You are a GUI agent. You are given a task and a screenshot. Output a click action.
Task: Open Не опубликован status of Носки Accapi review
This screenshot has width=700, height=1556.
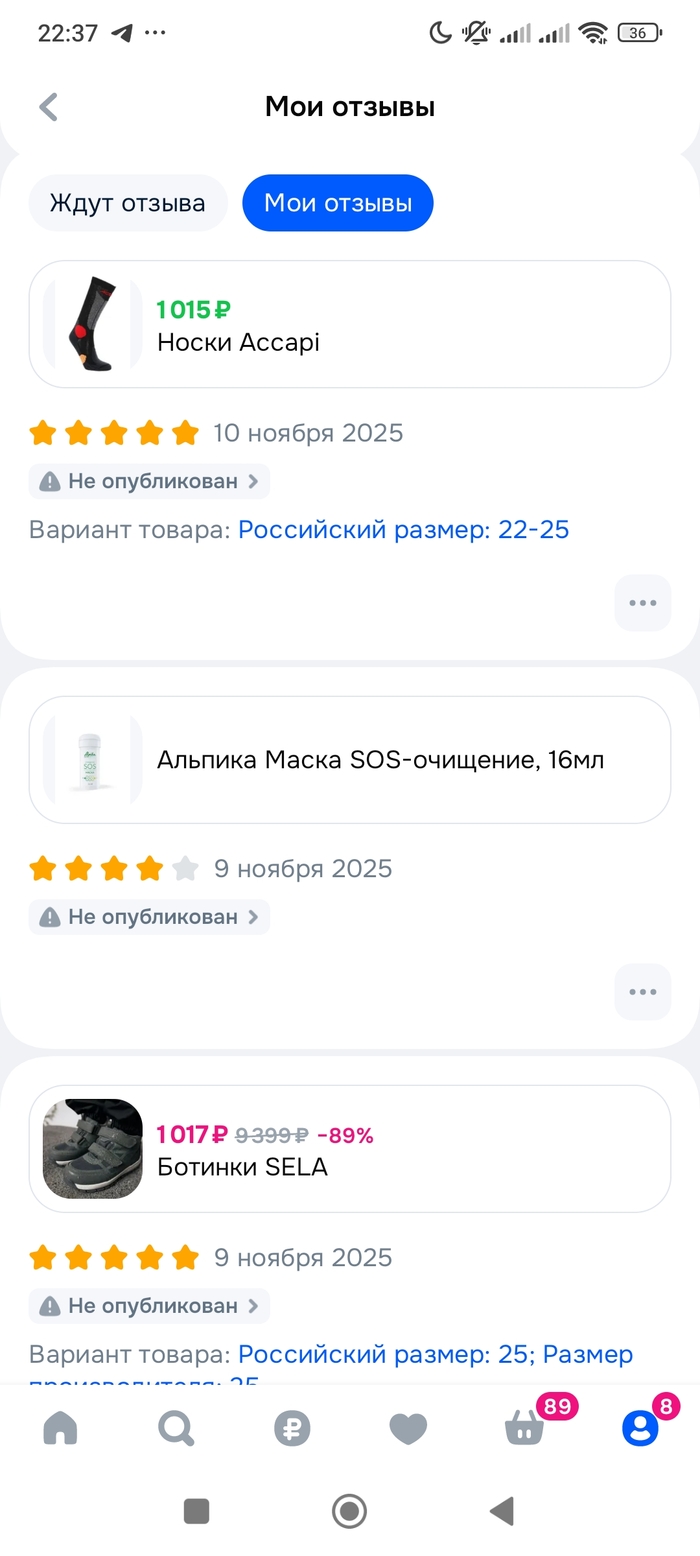(150, 481)
